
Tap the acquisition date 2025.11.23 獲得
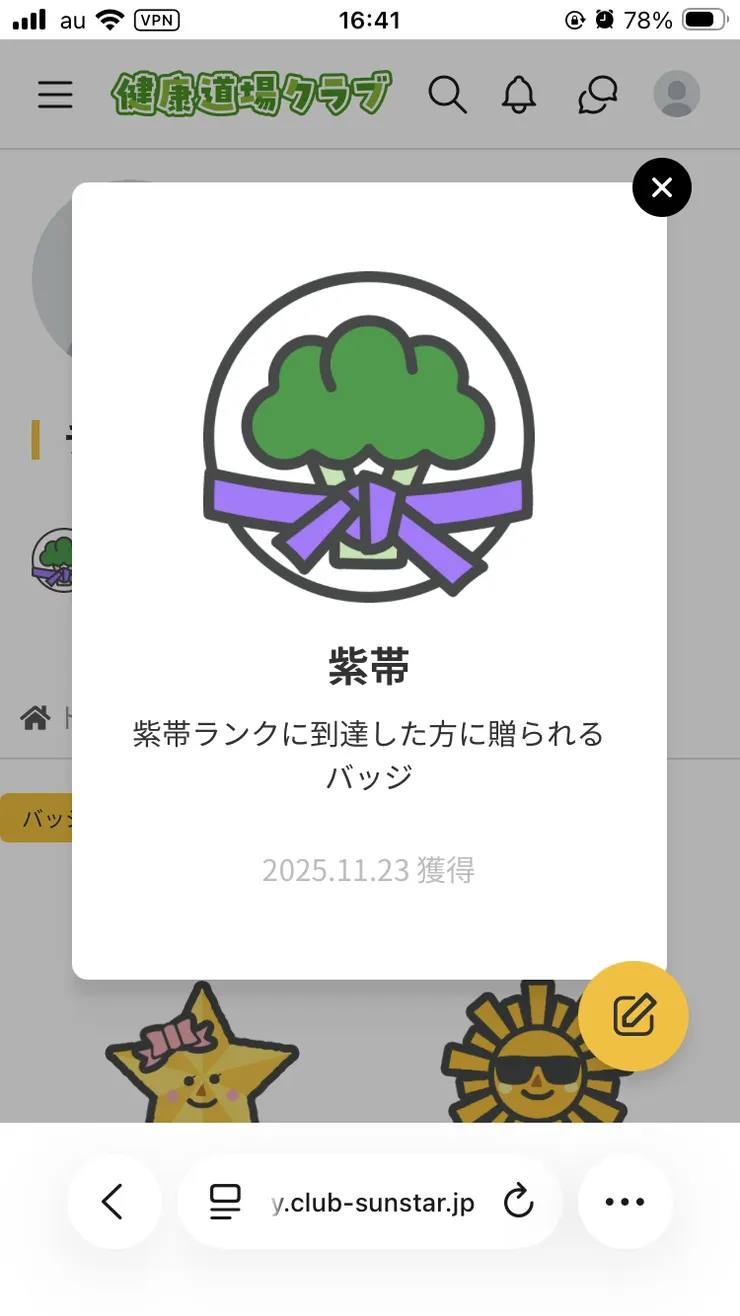369,870
